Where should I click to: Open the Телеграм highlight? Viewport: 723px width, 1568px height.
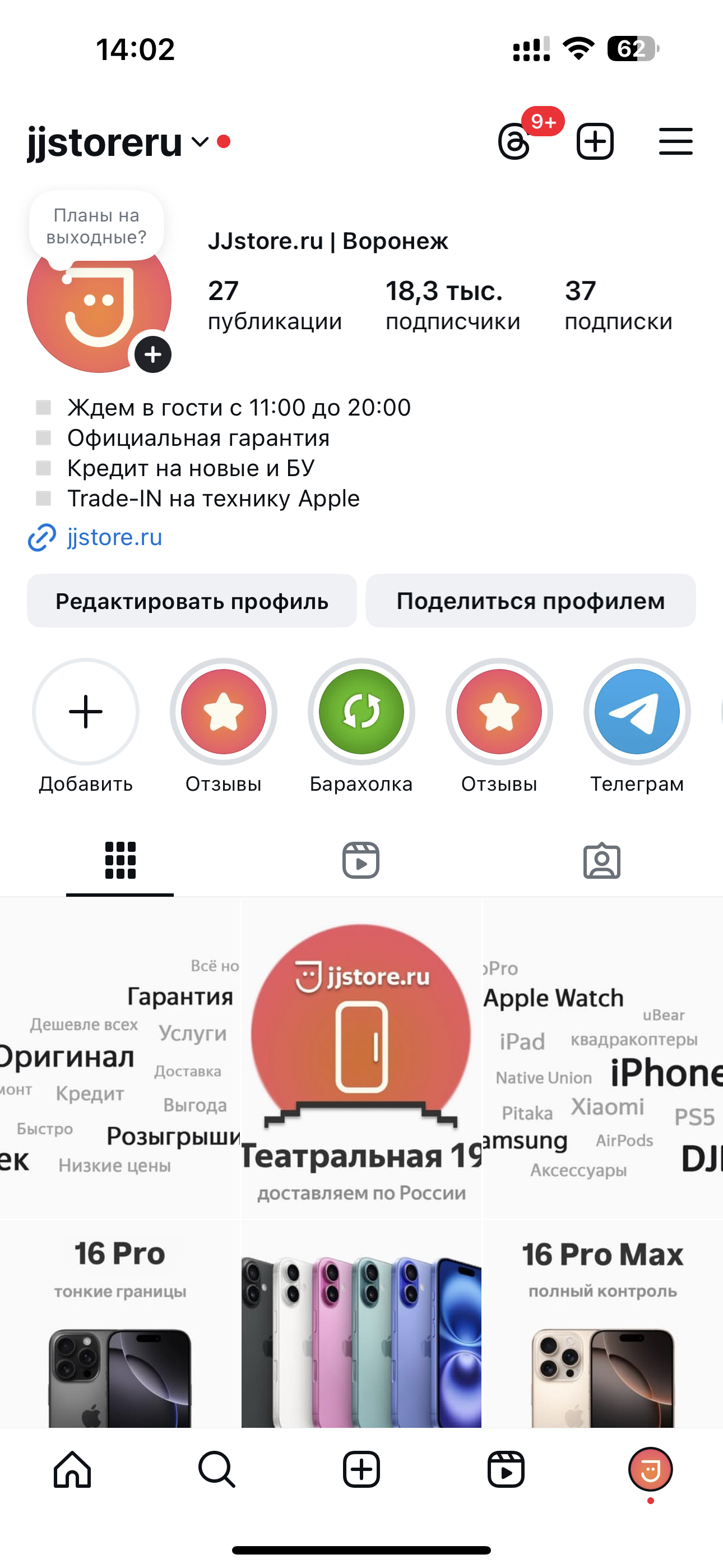coord(637,712)
